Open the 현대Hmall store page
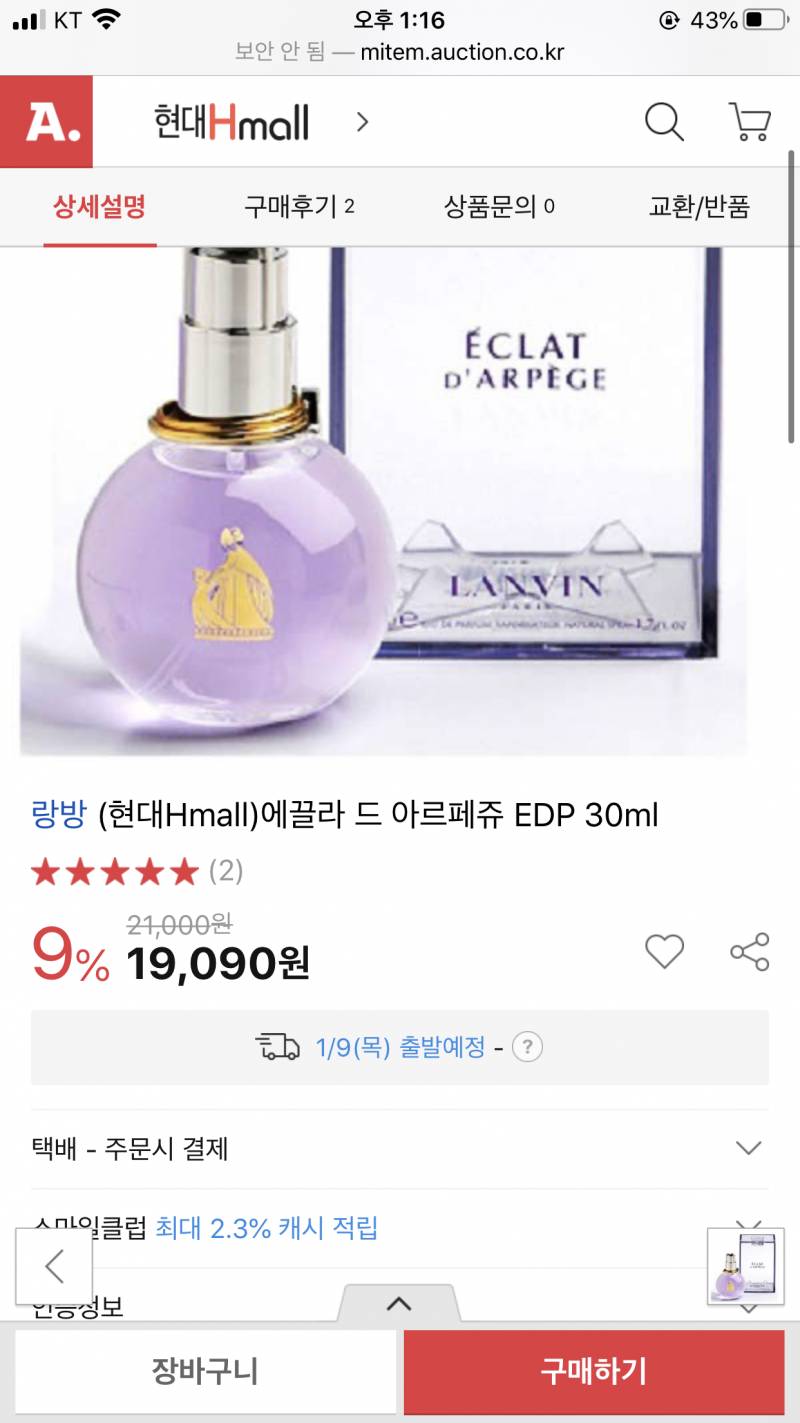Image resolution: width=800 pixels, height=1423 pixels. click(232, 123)
